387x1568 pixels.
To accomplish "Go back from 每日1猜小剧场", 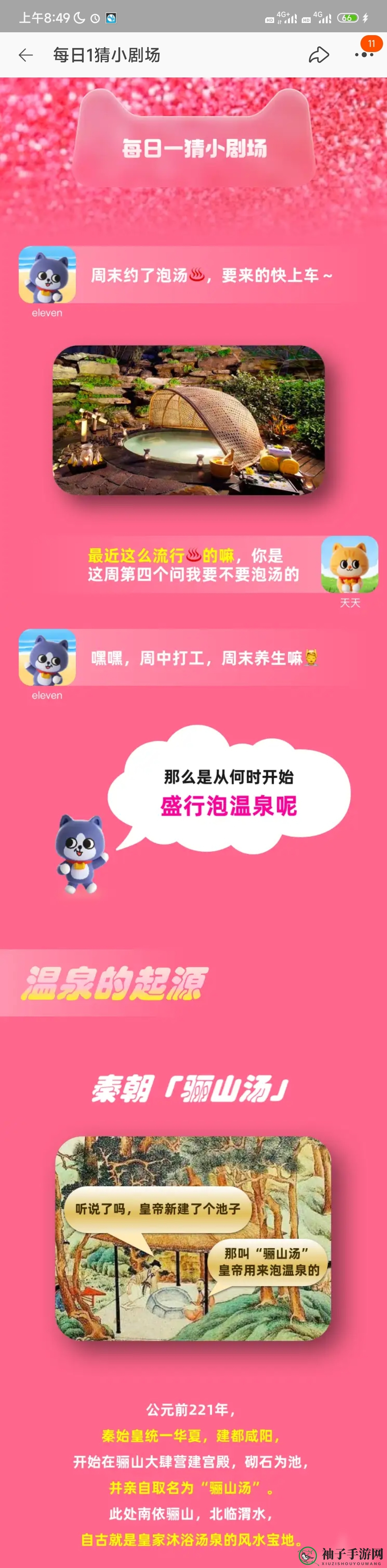I will (25, 55).
